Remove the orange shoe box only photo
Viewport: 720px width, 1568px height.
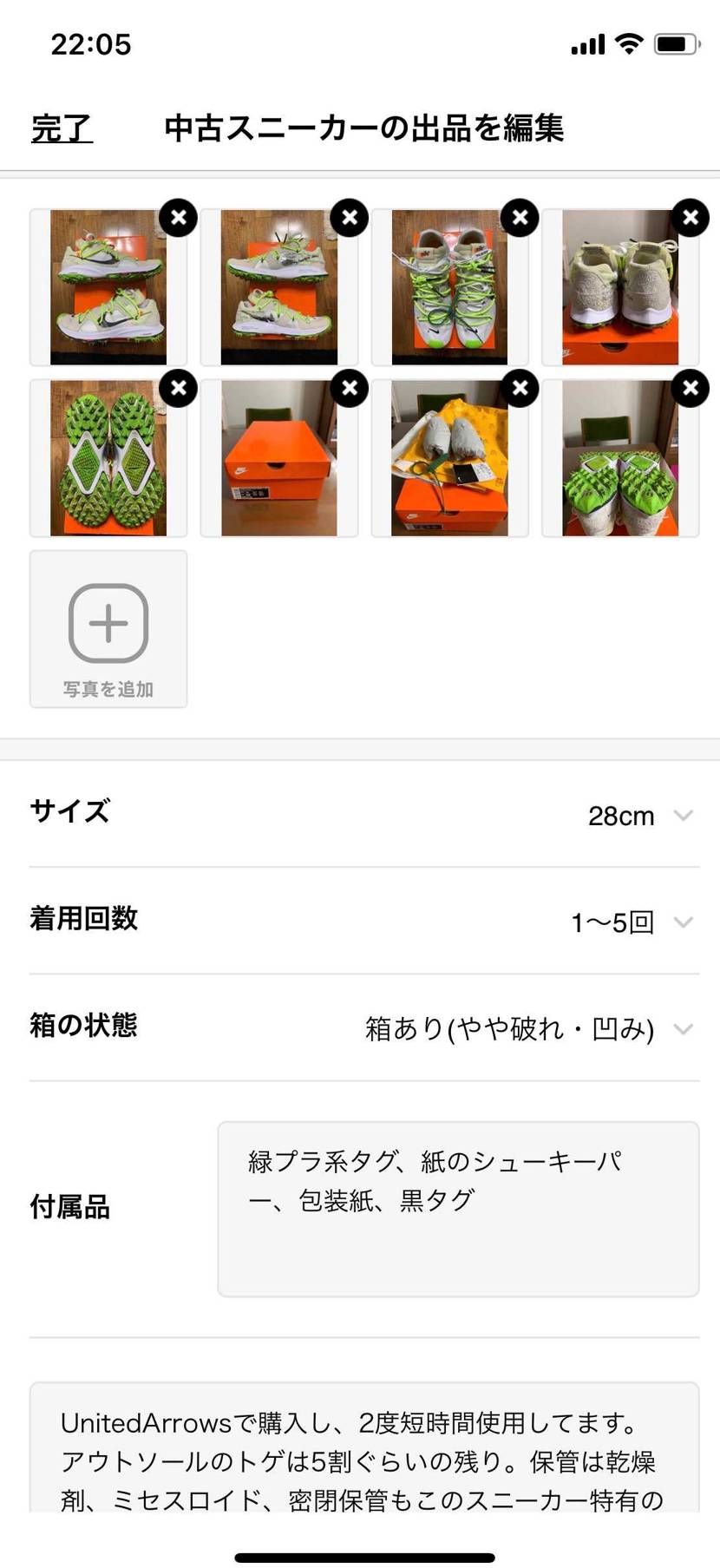(350, 389)
